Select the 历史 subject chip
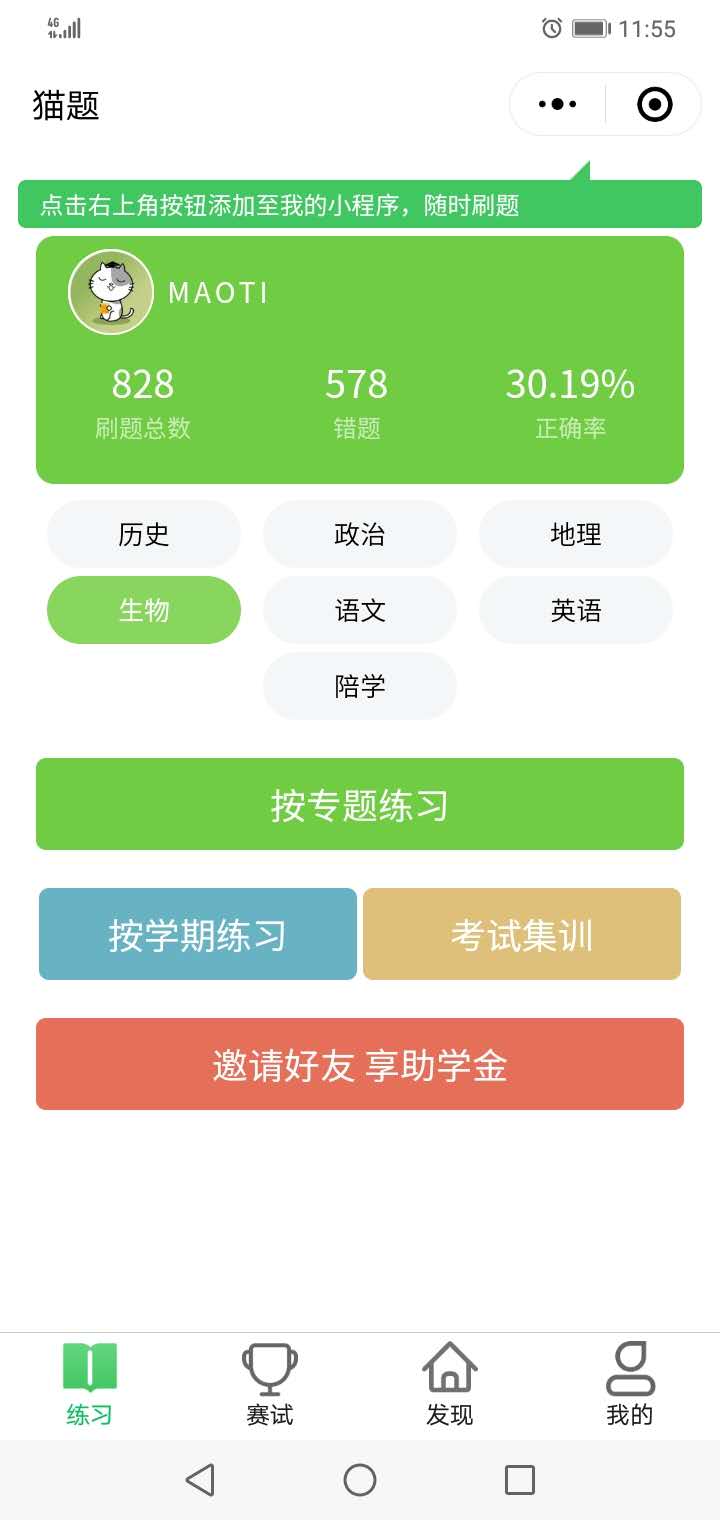720x1520 pixels. (x=144, y=534)
